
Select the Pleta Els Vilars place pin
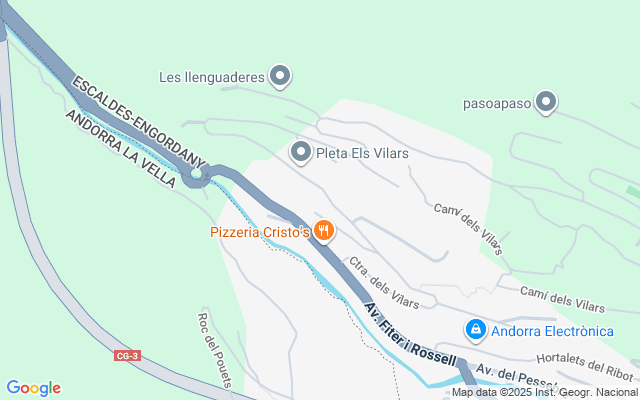(301, 153)
